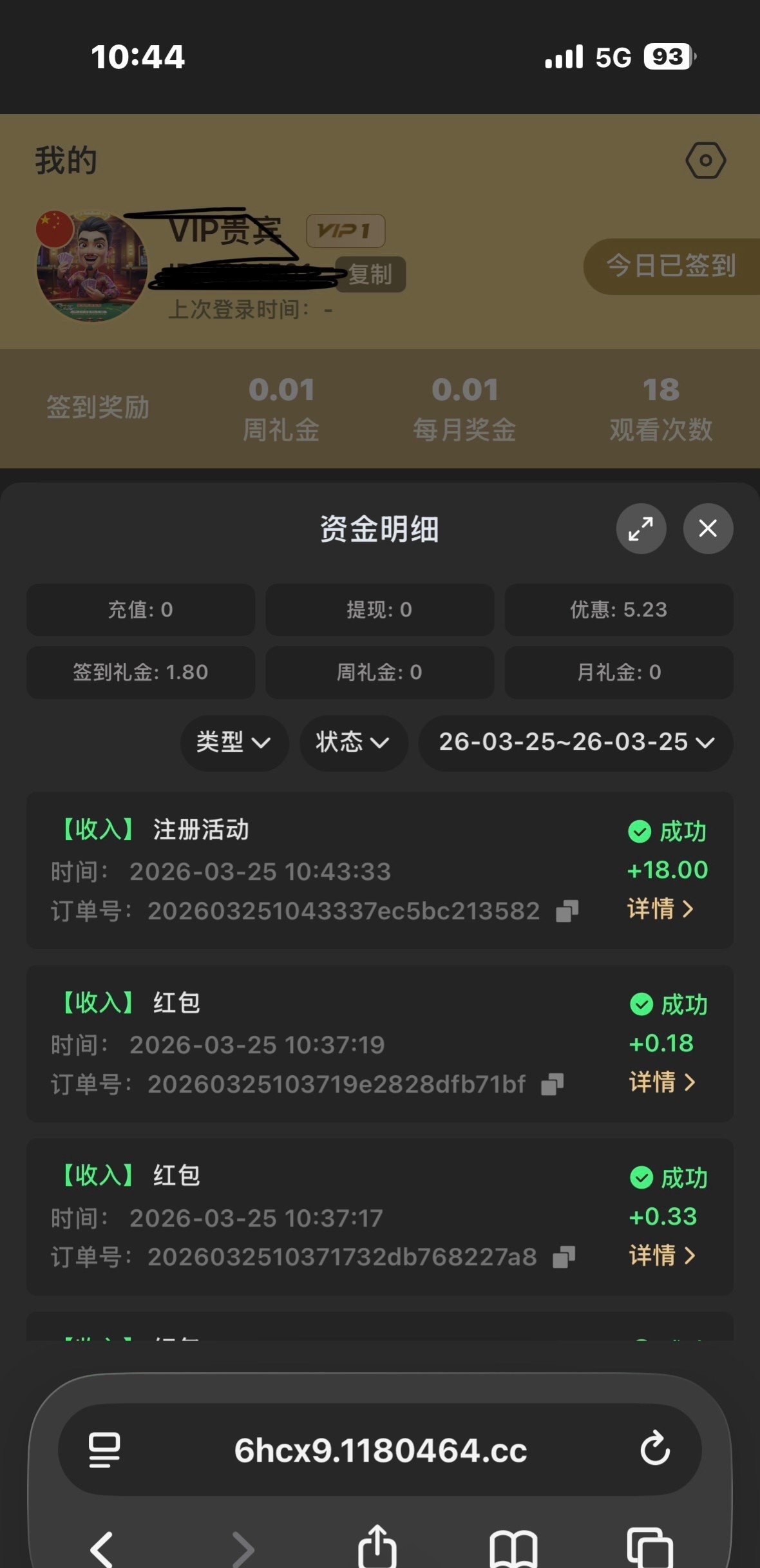Copy the order number ending in 213582
Viewport: 760px width, 1568px height.
click(567, 911)
